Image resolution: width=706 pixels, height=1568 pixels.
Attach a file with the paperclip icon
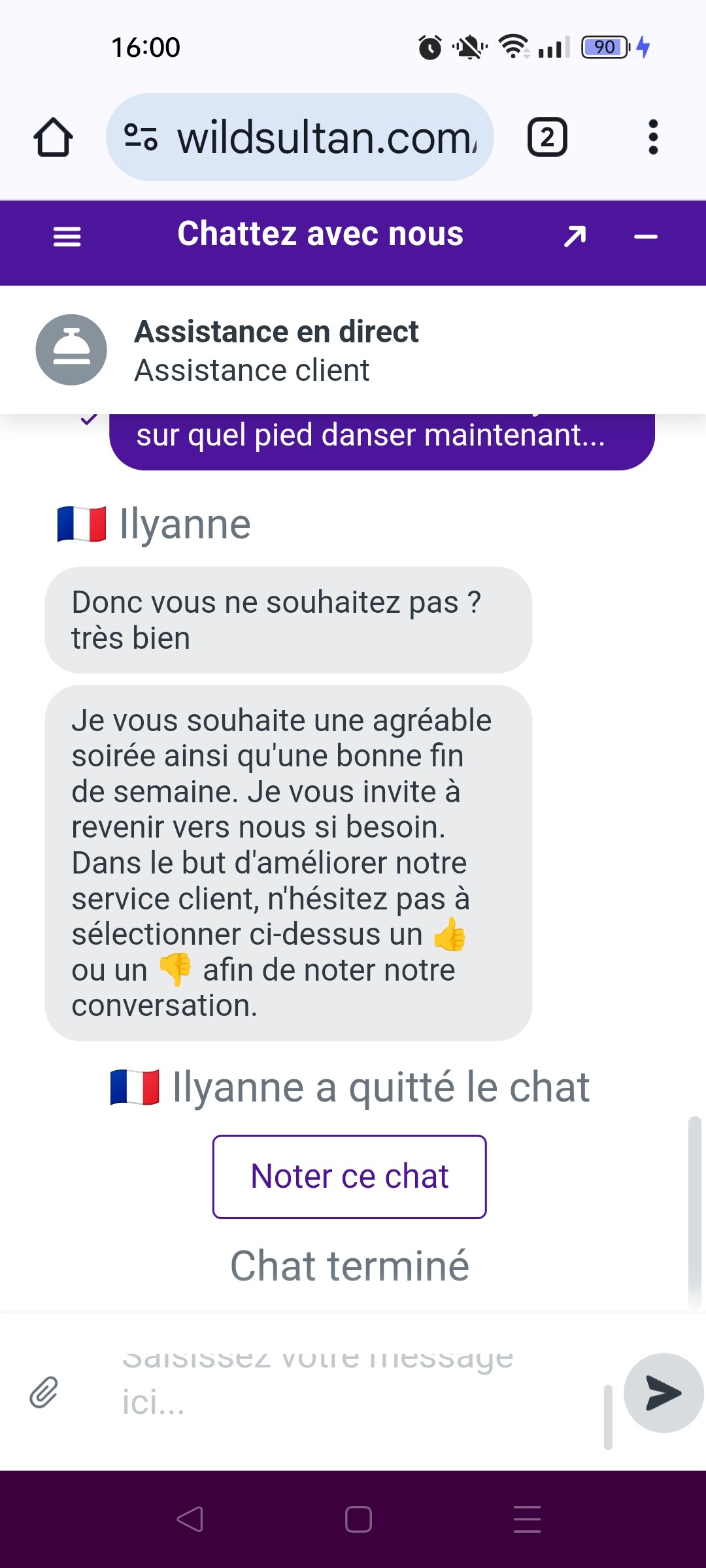pos(44,1392)
